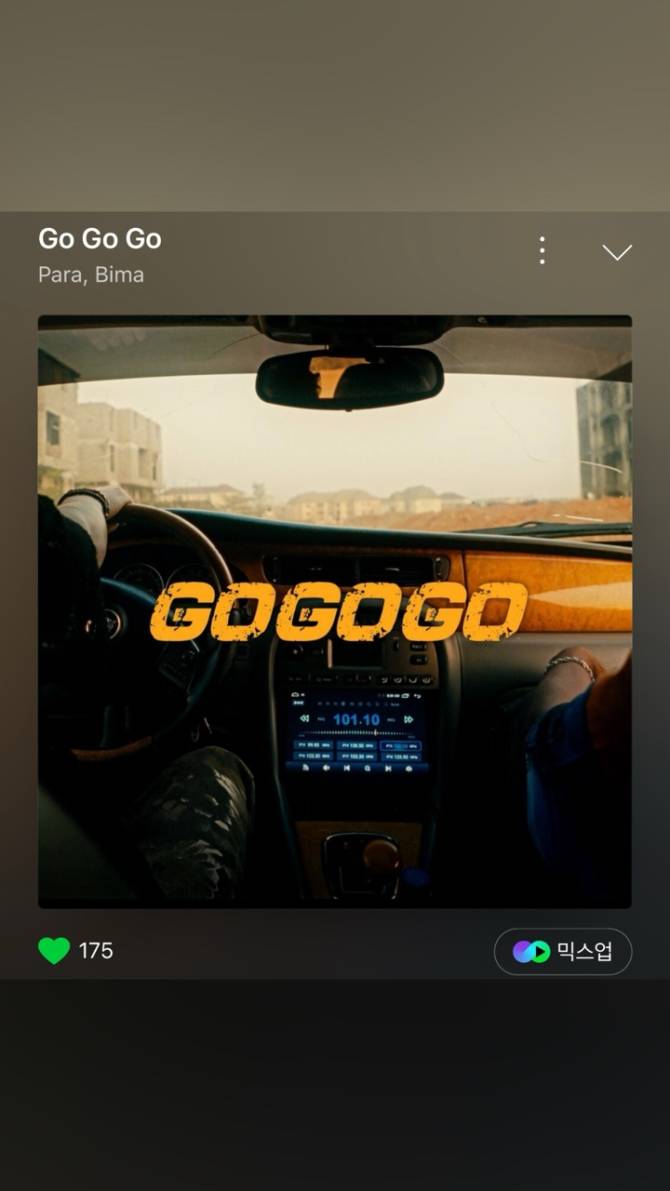Tap the 믹스업 button
The image size is (670, 1191).
[563, 951]
